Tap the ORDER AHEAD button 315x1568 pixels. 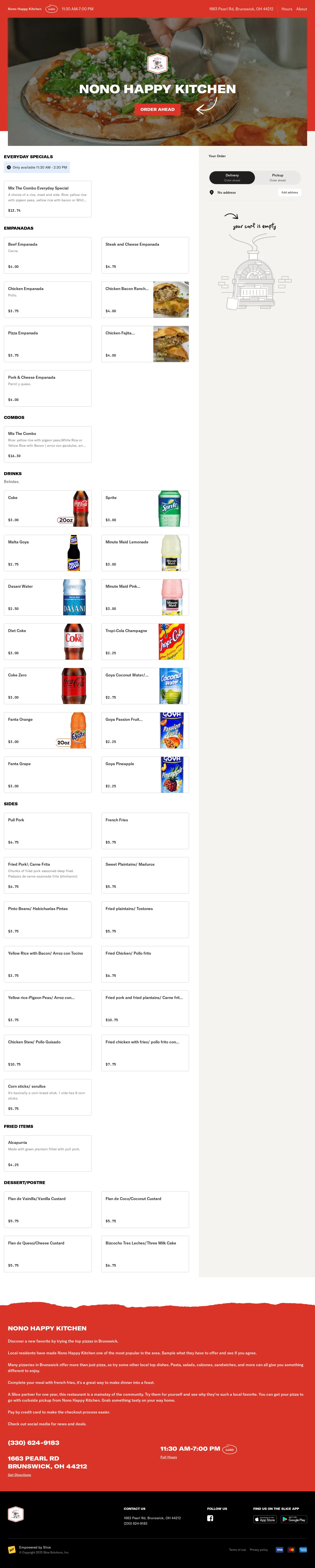pyautogui.click(x=157, y=110)
